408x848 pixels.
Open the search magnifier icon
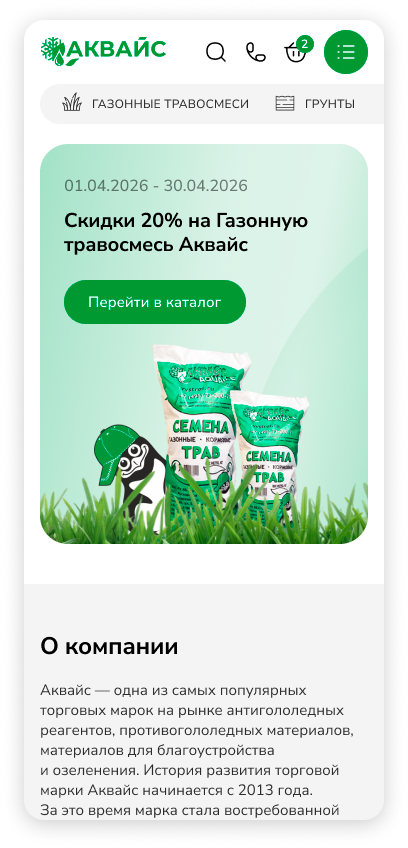coord(215,52)
